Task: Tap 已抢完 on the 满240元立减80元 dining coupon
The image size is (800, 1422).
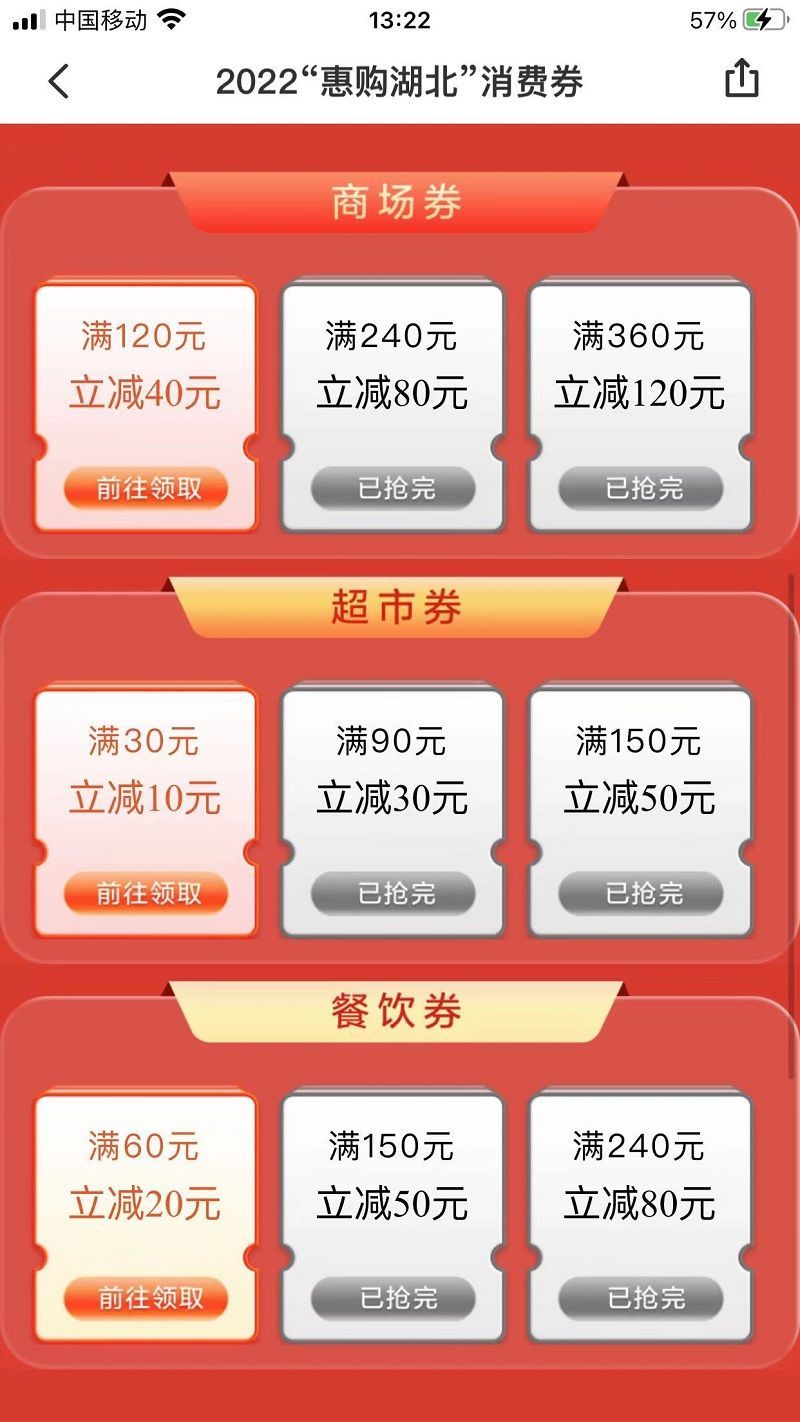Action: point(641,1298)
